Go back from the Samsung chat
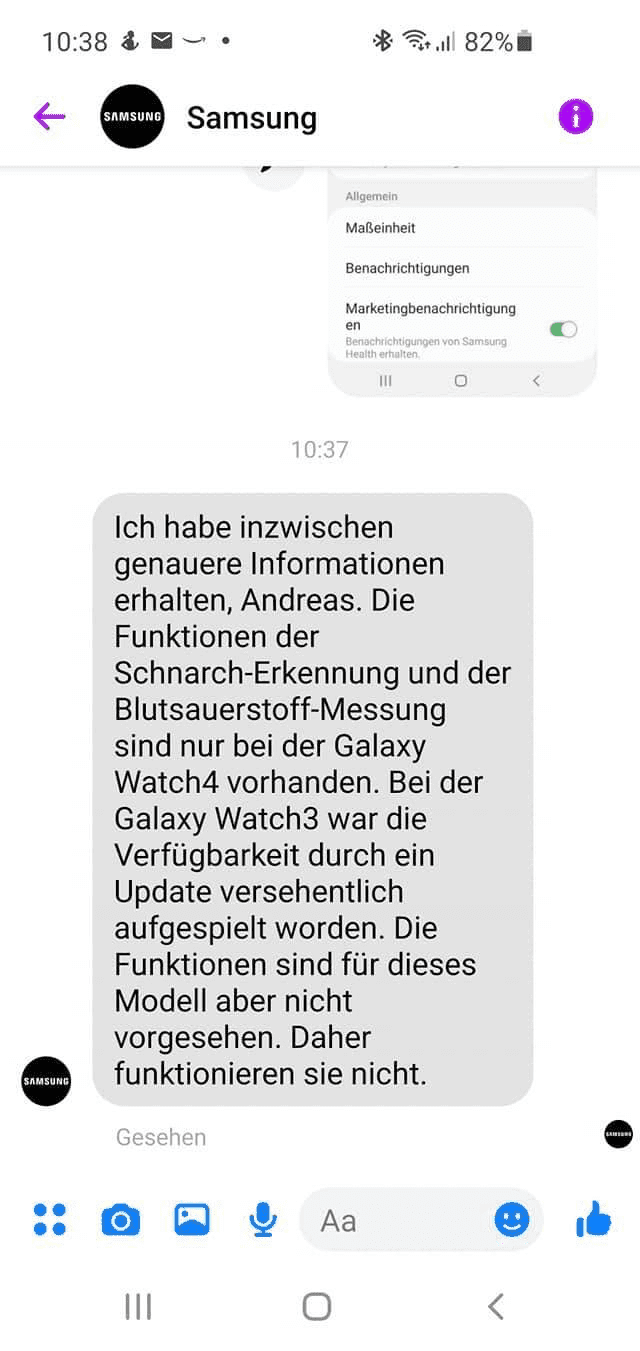 click(49, 117)
